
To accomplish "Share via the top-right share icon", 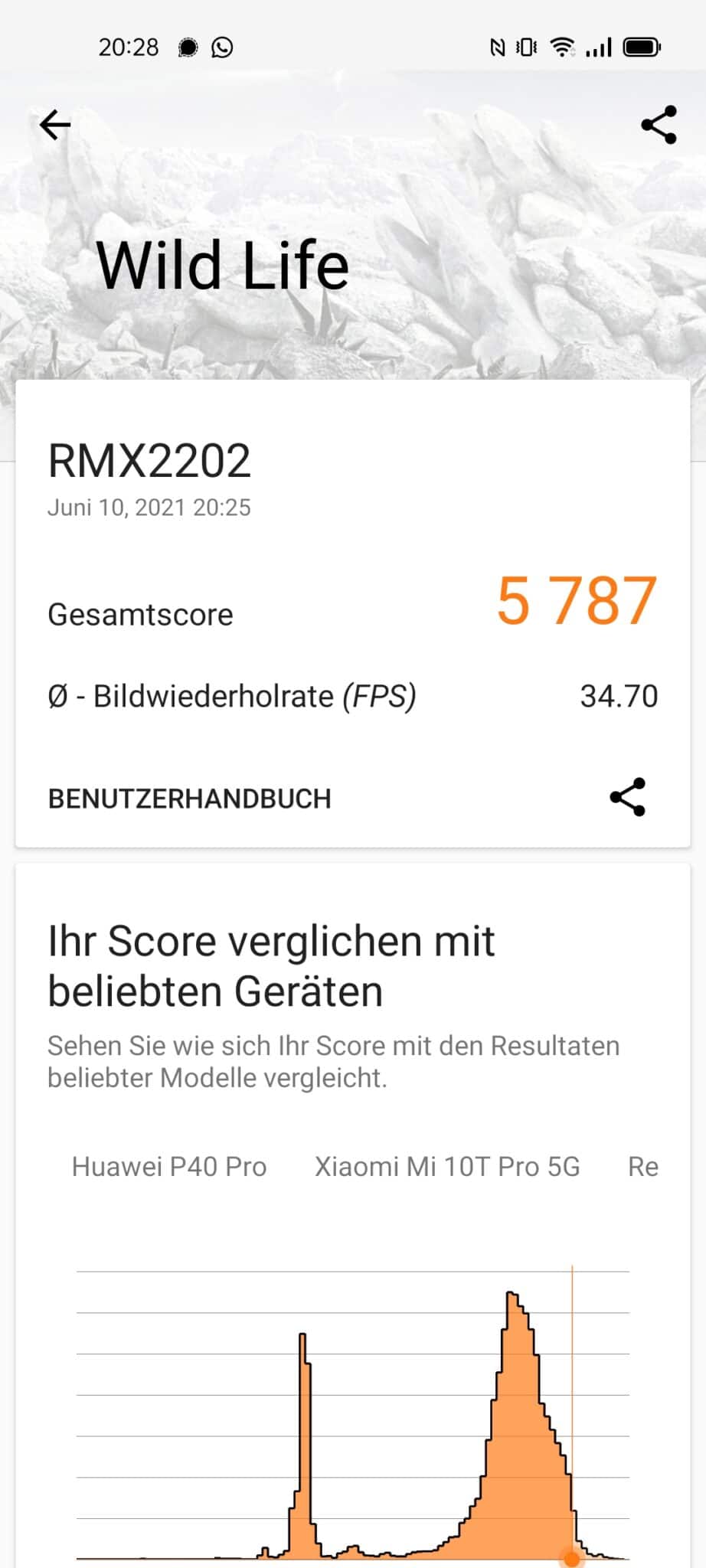I will click(659, 125).
